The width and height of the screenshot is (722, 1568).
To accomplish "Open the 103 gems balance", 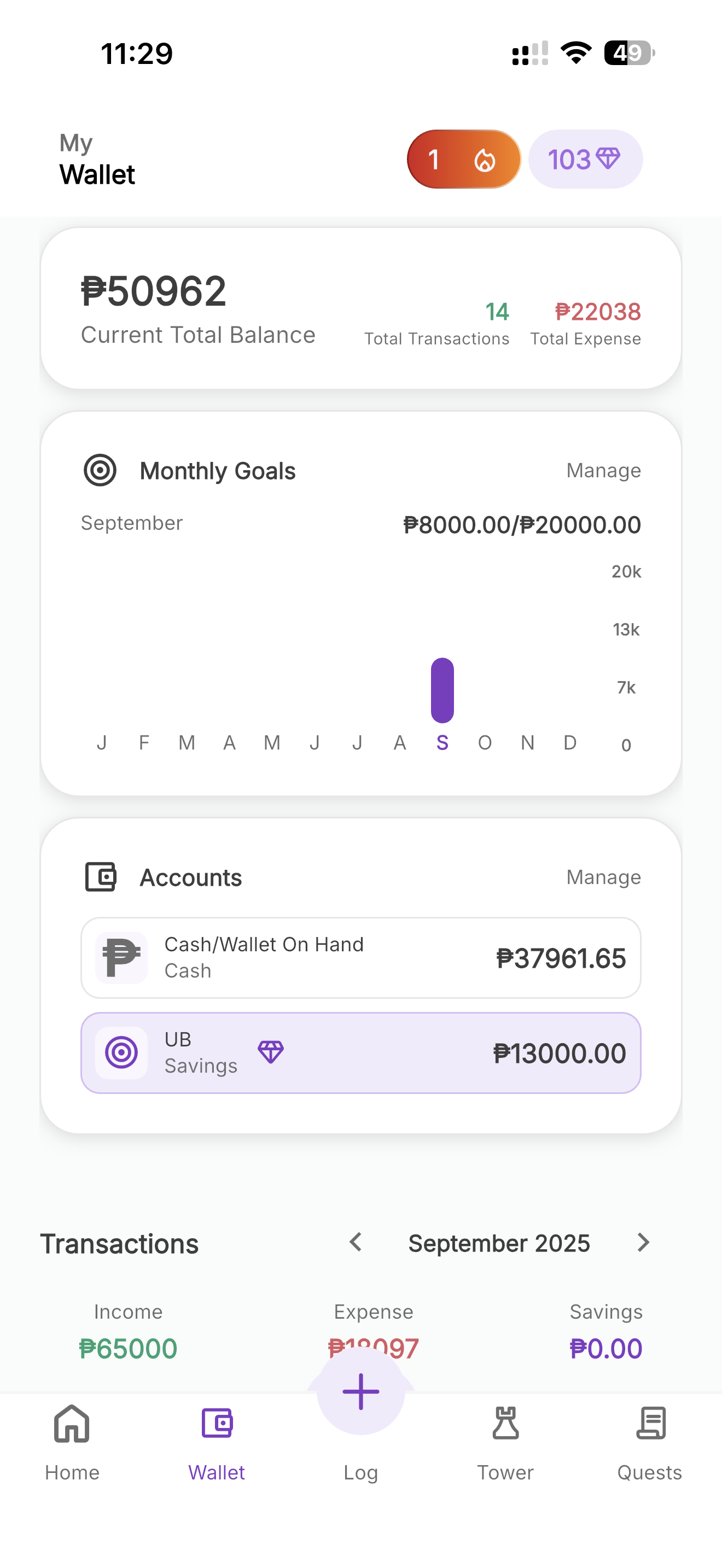I will pyautogui.click(x=584, y=160).
